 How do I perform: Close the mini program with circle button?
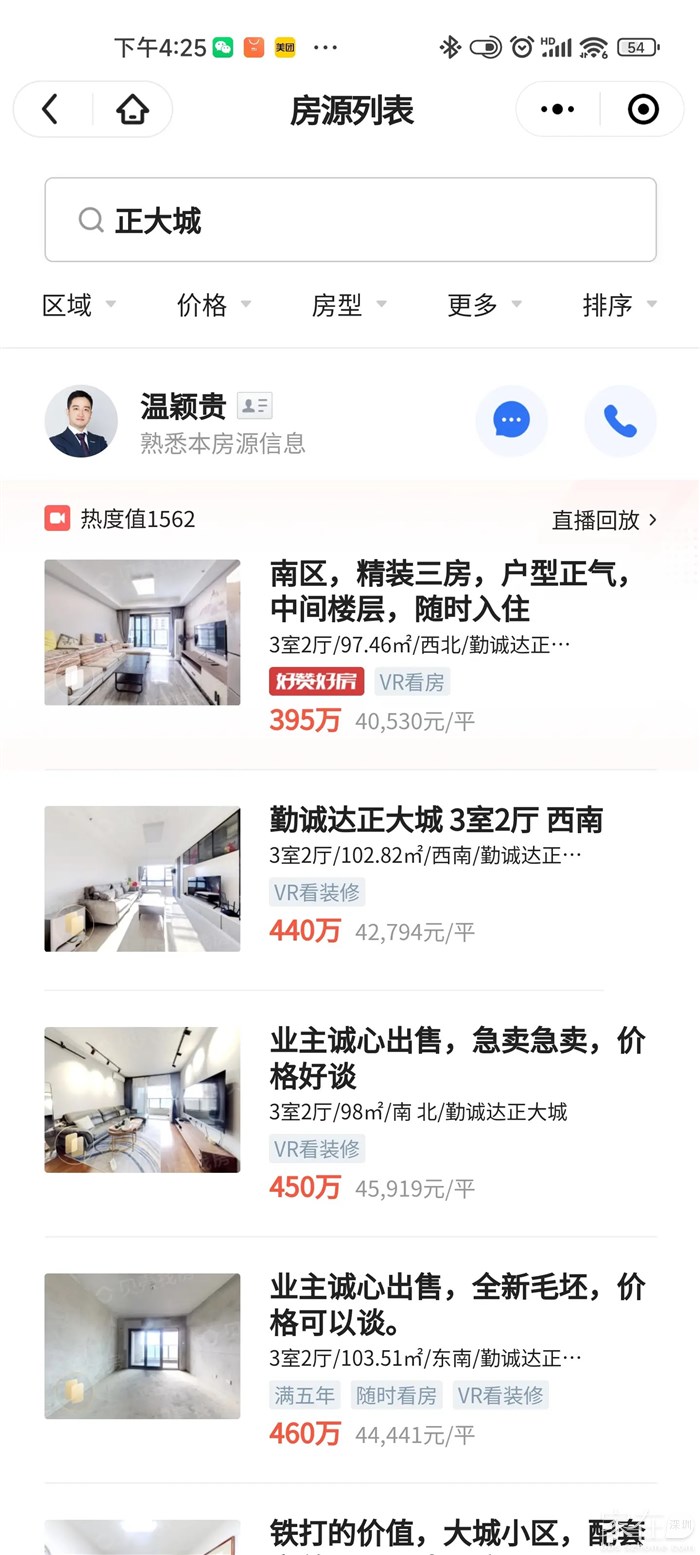643,109
